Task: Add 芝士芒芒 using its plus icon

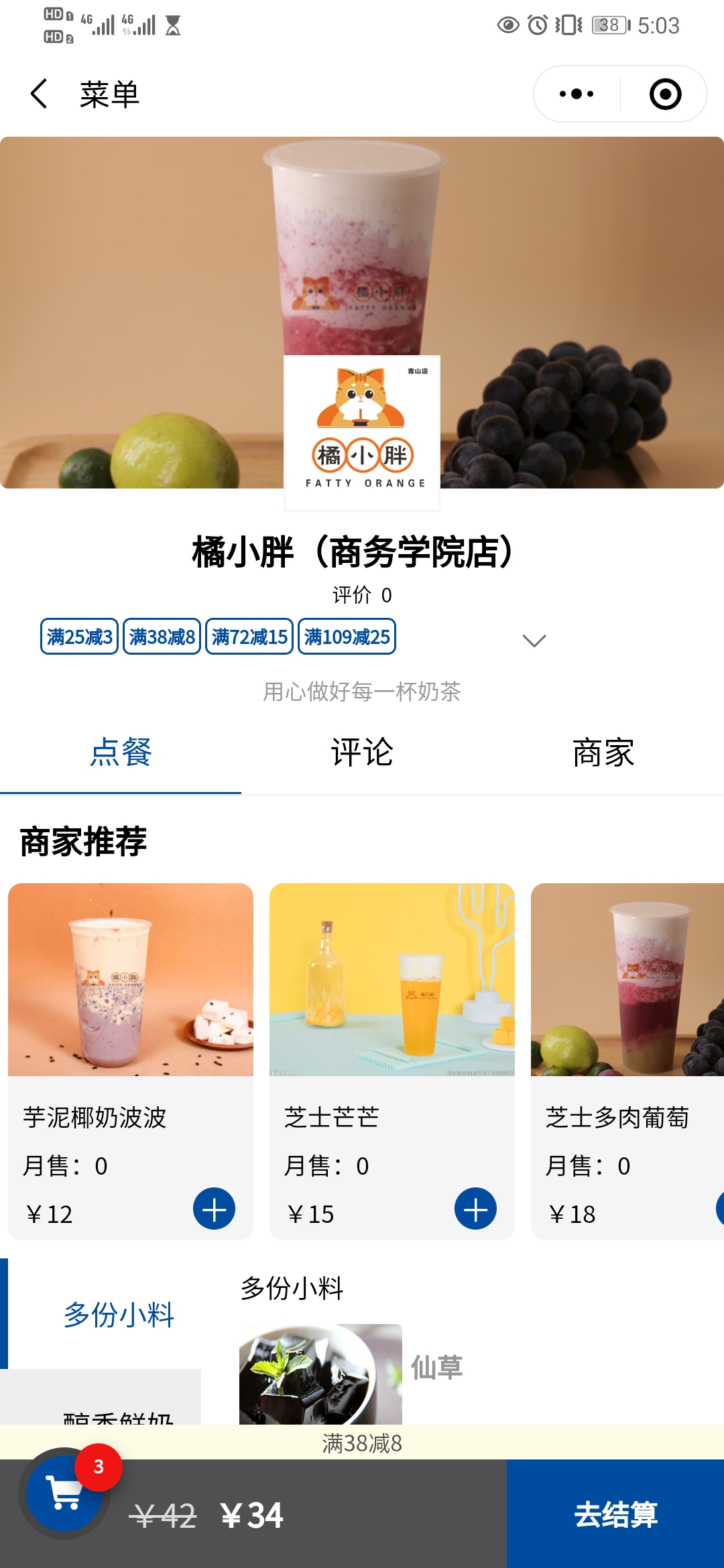Action: click(x=475, y=1208)
